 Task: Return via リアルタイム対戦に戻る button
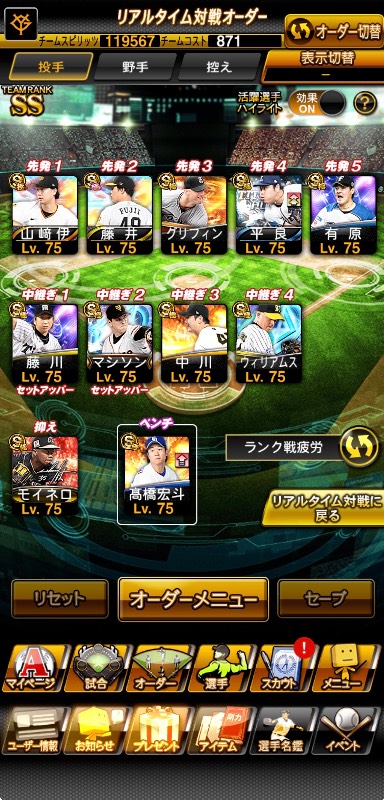[x=324, y=507]
